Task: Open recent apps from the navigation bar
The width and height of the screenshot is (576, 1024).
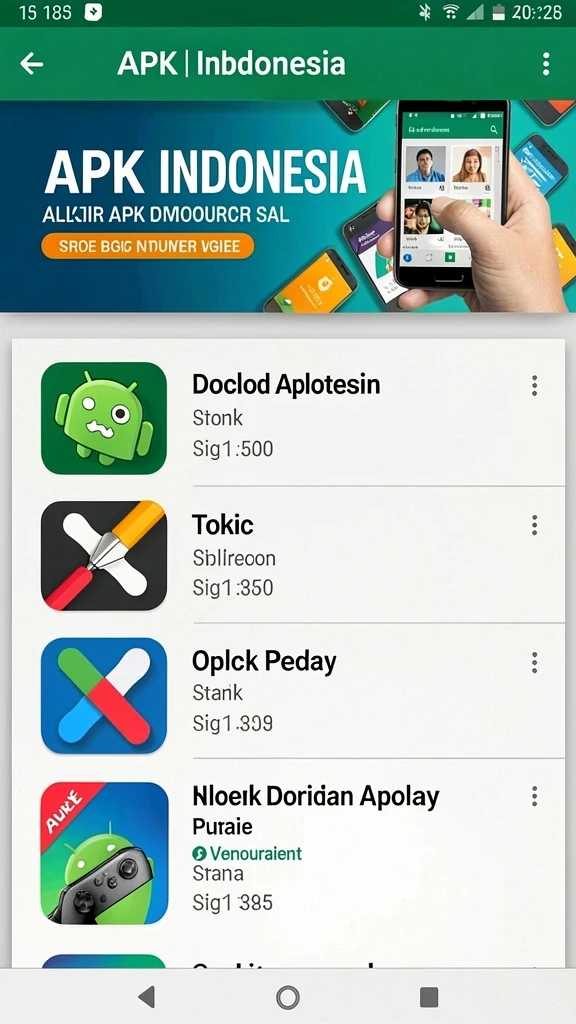Action: tap(428, 997)
